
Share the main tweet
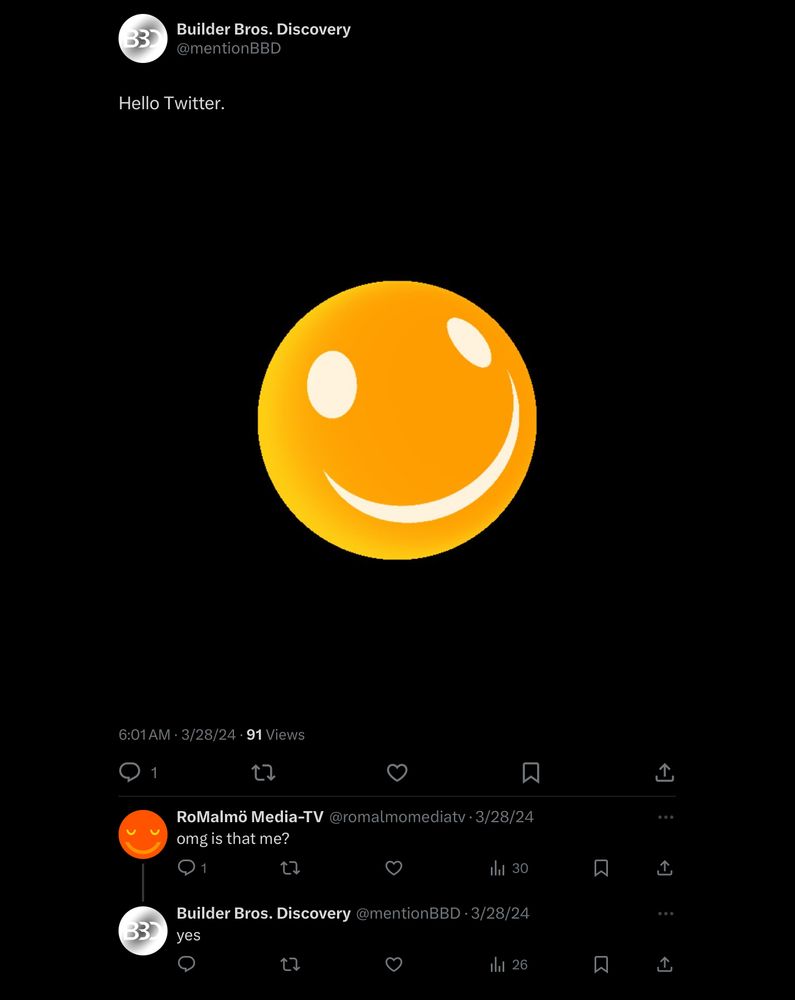coord(664,772)
